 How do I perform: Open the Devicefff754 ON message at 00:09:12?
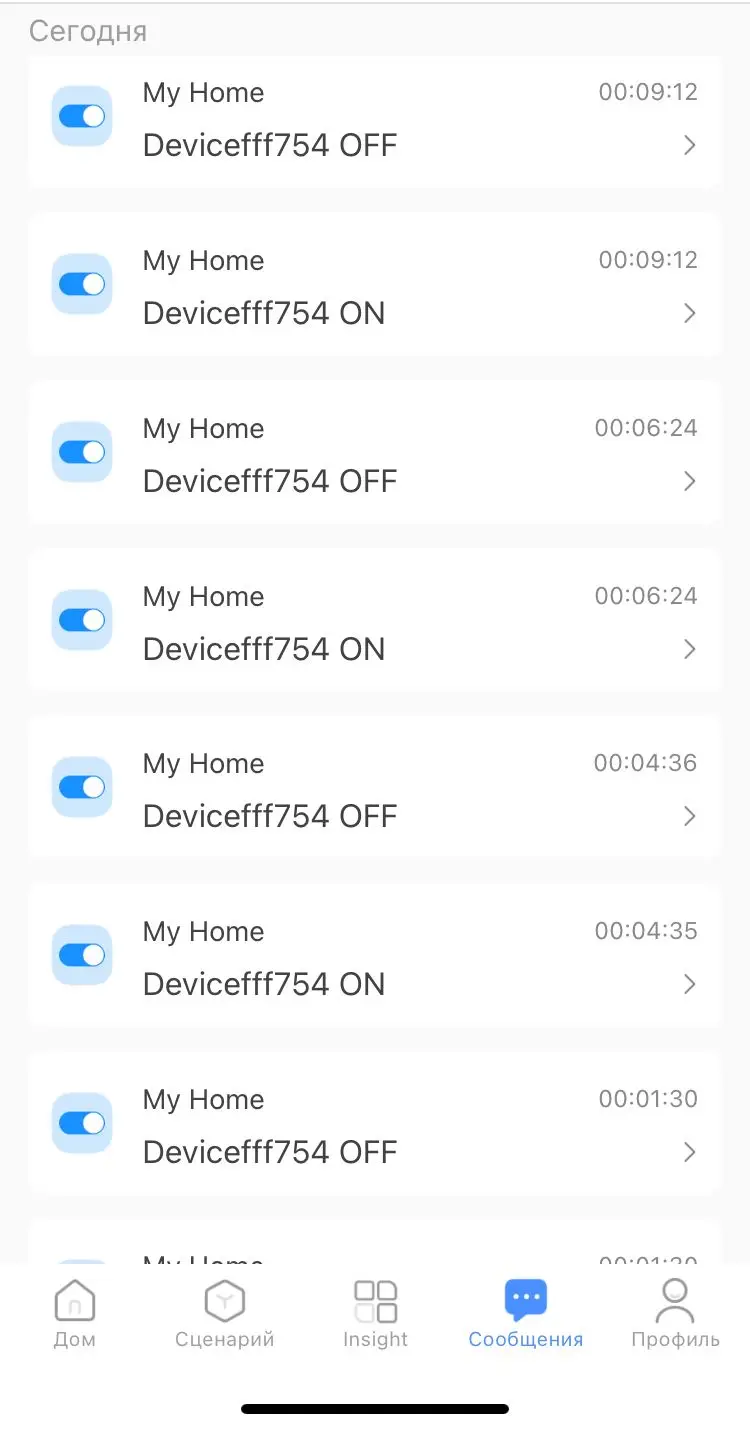coord(375,284)
